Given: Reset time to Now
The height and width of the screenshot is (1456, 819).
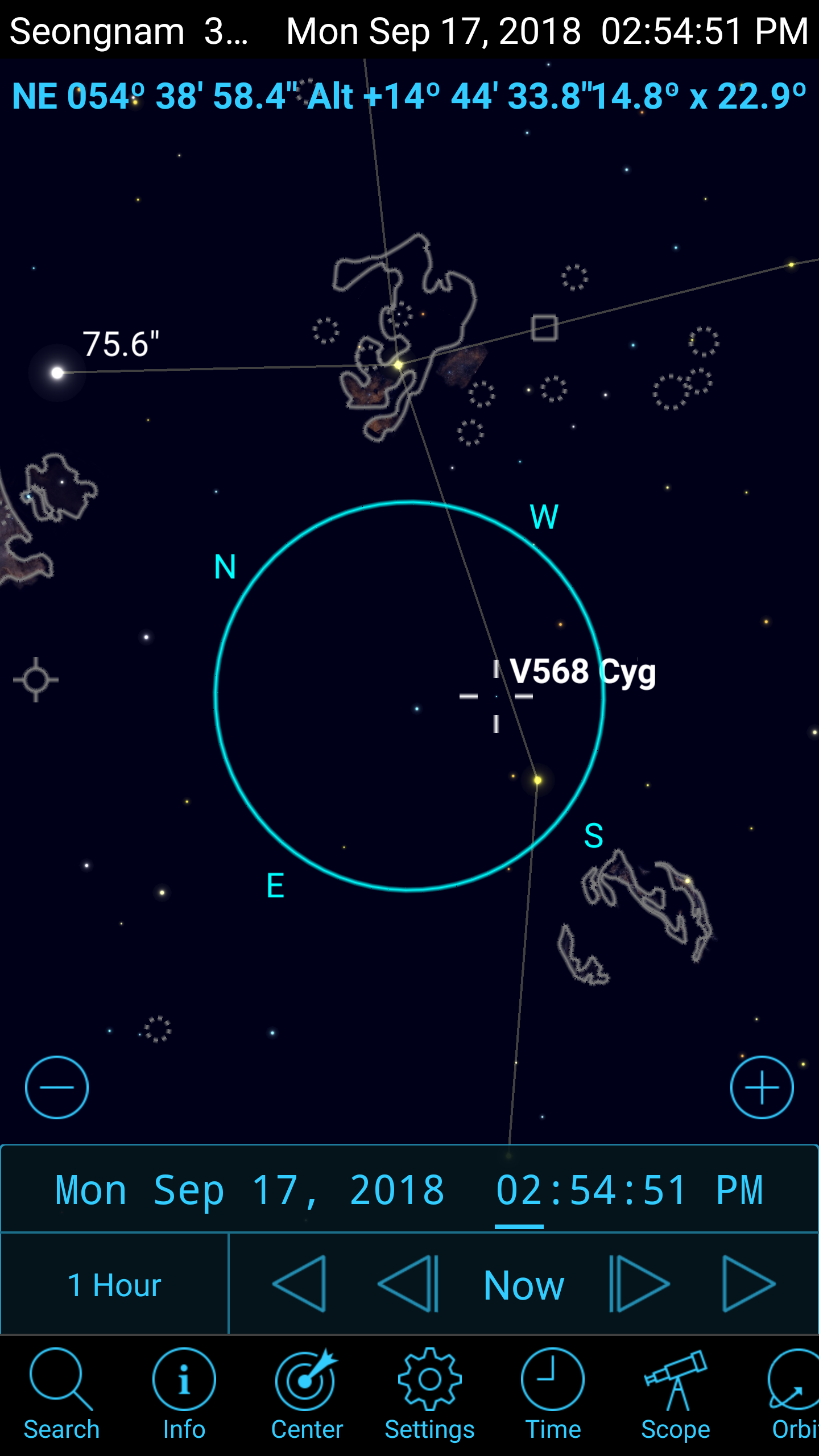Looking at the screenshot, I should tap(524, 1285).
